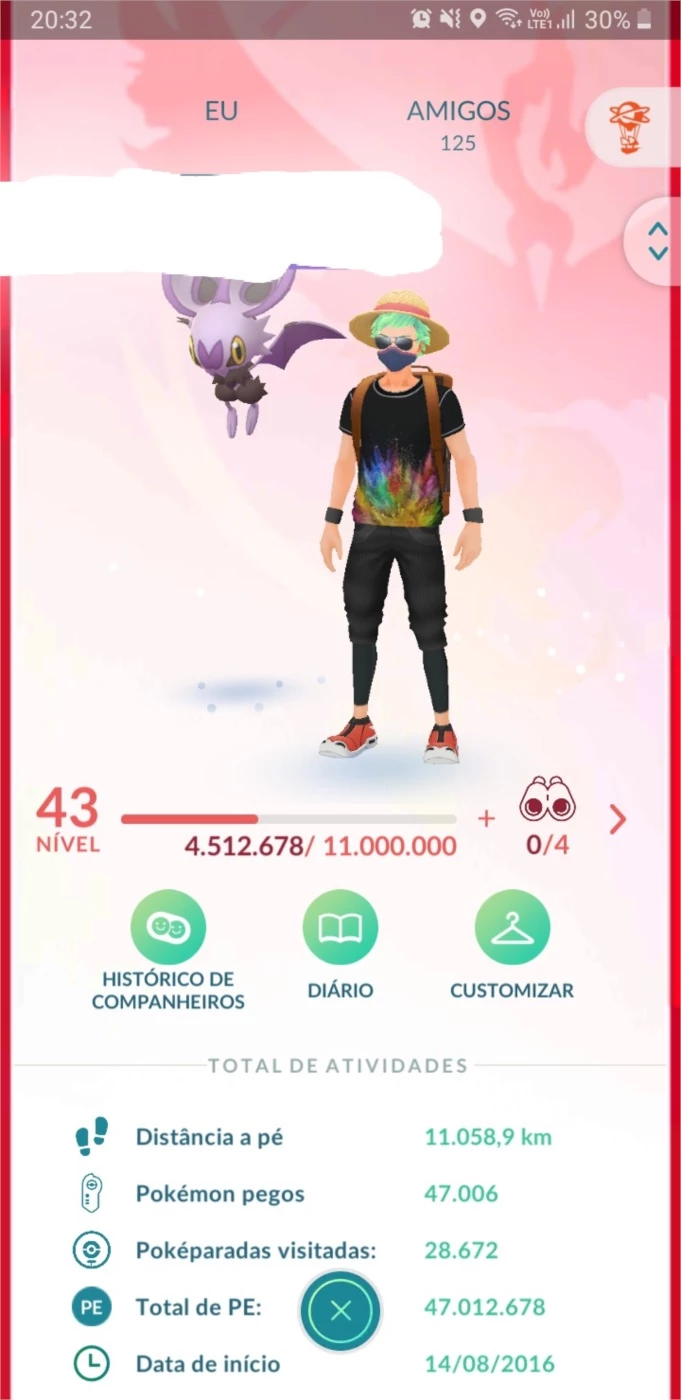
Task: Switch to the Amigos tab
Action: tap(458, 124)
